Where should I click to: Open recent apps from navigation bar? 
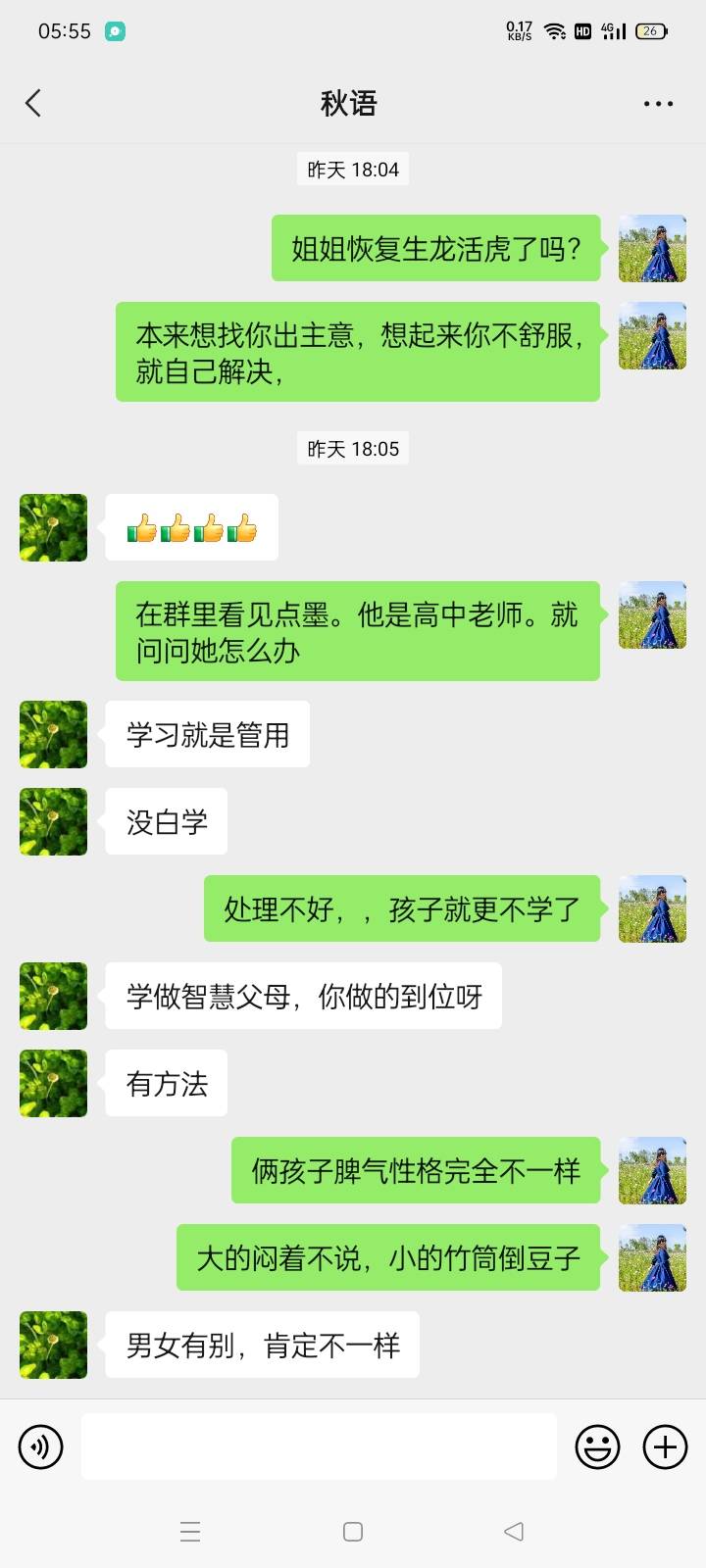(190, 1531)
